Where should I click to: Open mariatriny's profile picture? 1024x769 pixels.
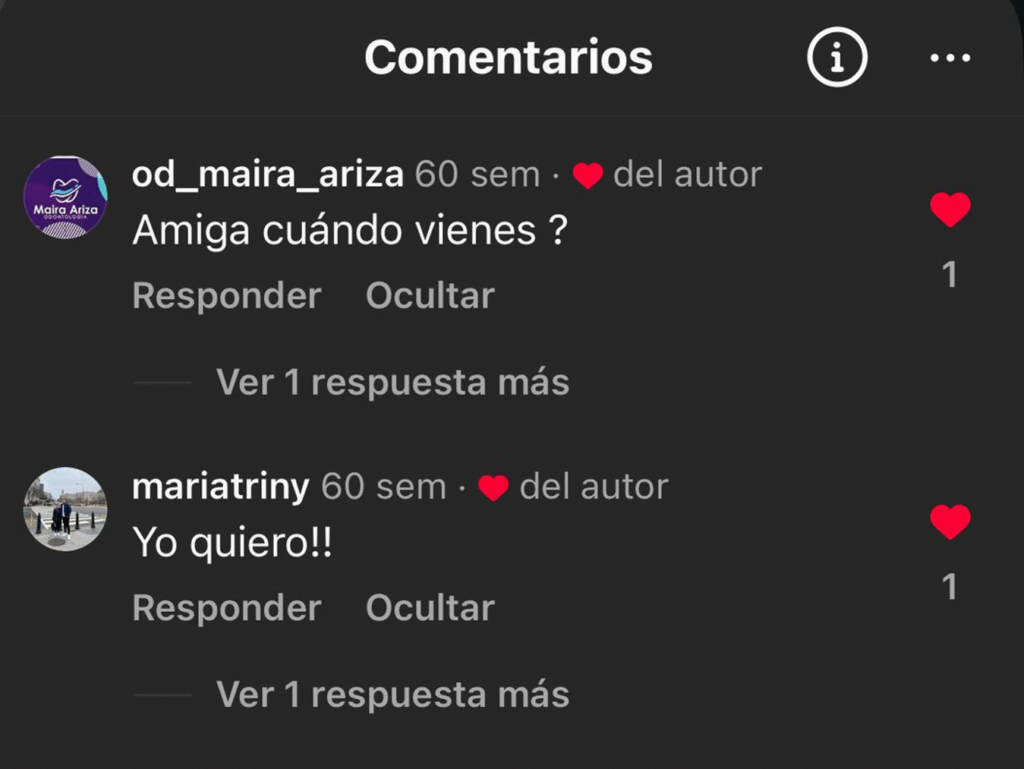65,509
